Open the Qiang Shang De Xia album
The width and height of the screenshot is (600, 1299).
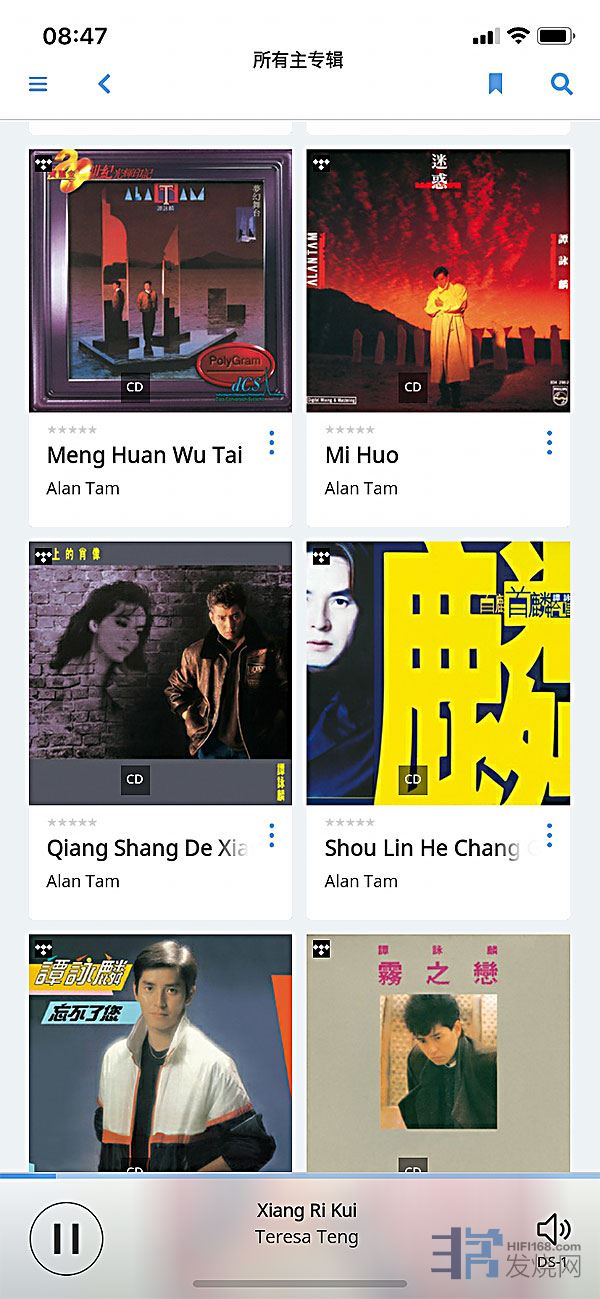(x=160, y=673)
